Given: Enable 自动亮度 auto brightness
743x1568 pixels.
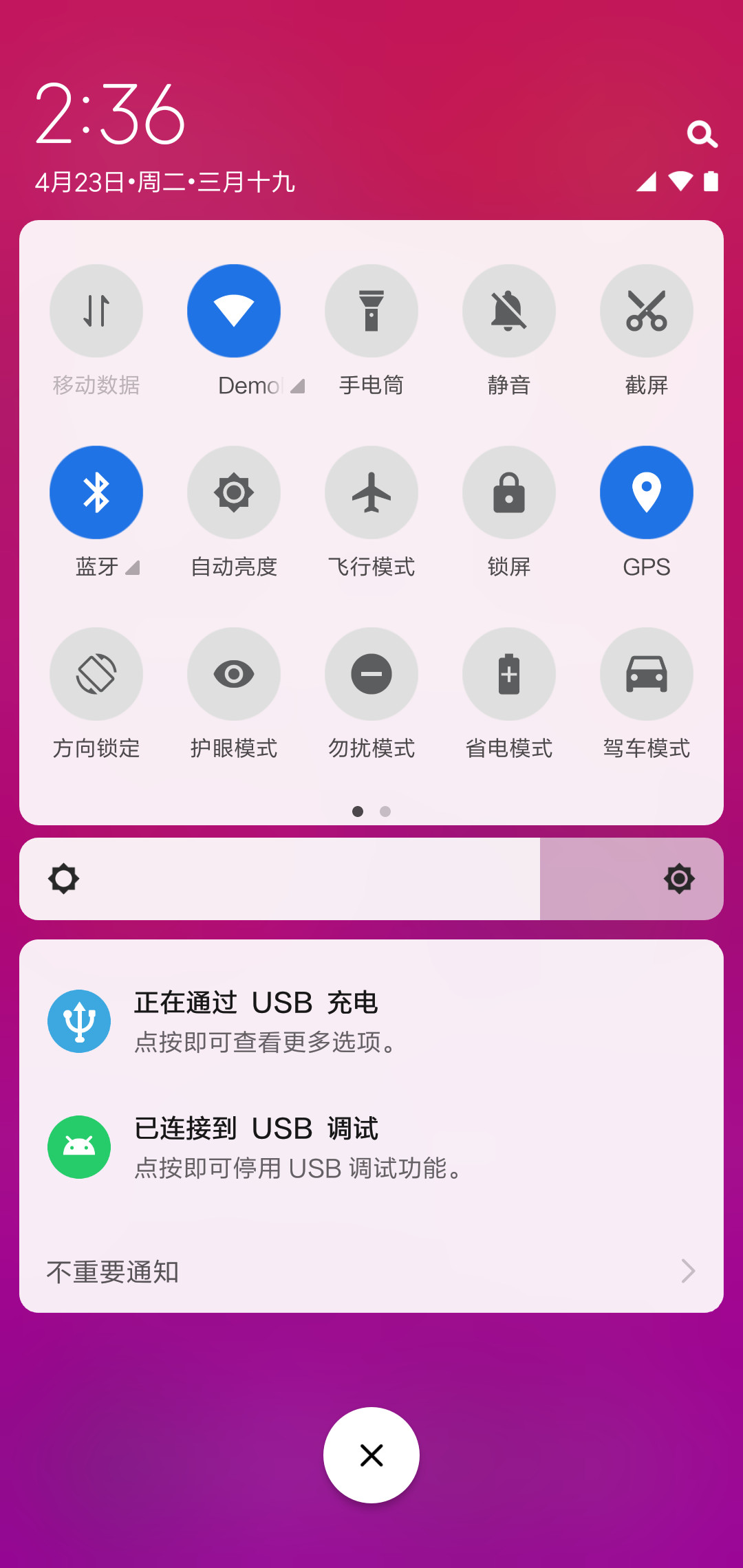Looking at the screenshot, I should point(234,492).
